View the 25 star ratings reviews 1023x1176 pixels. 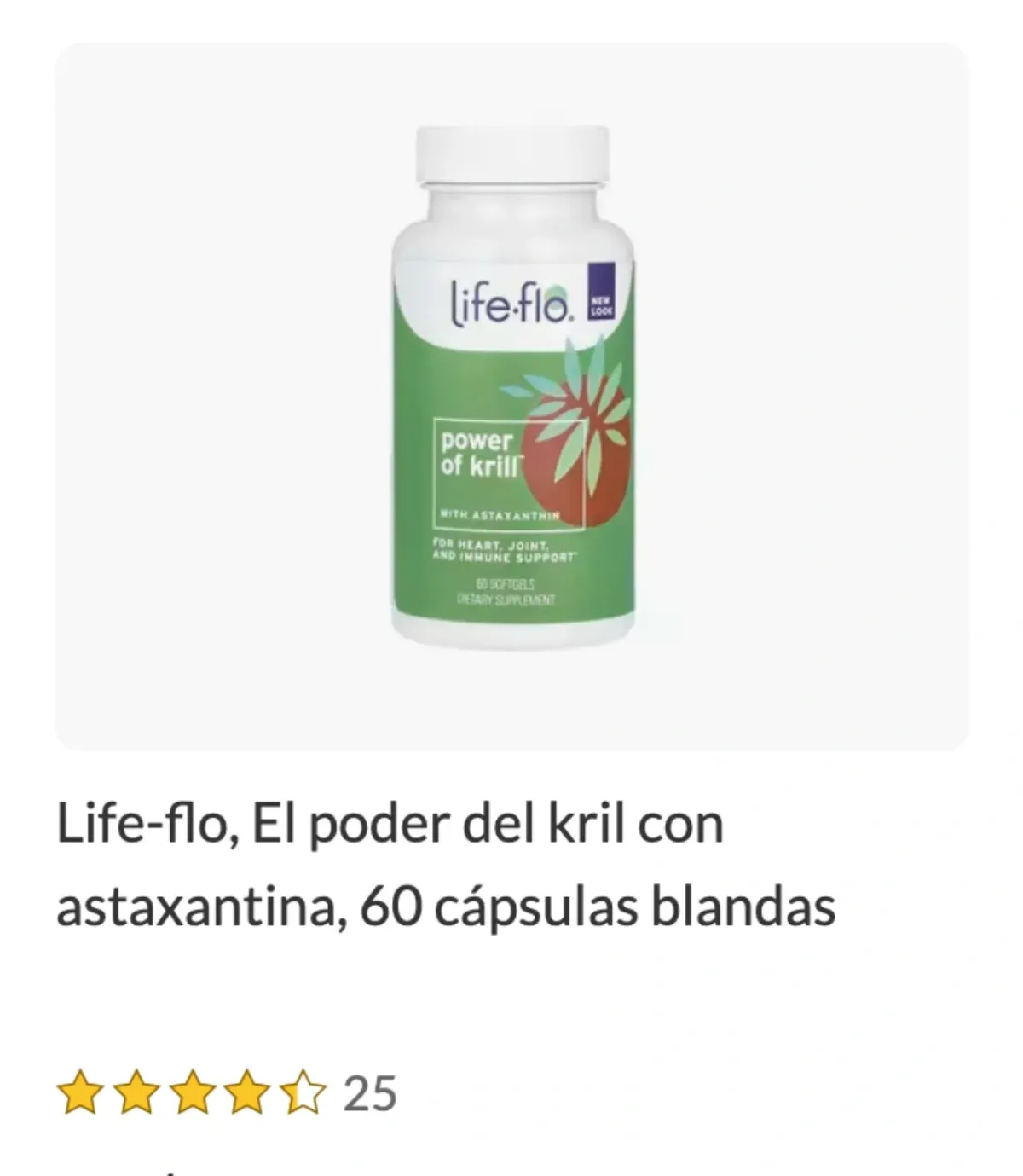tap(227, 1093)
